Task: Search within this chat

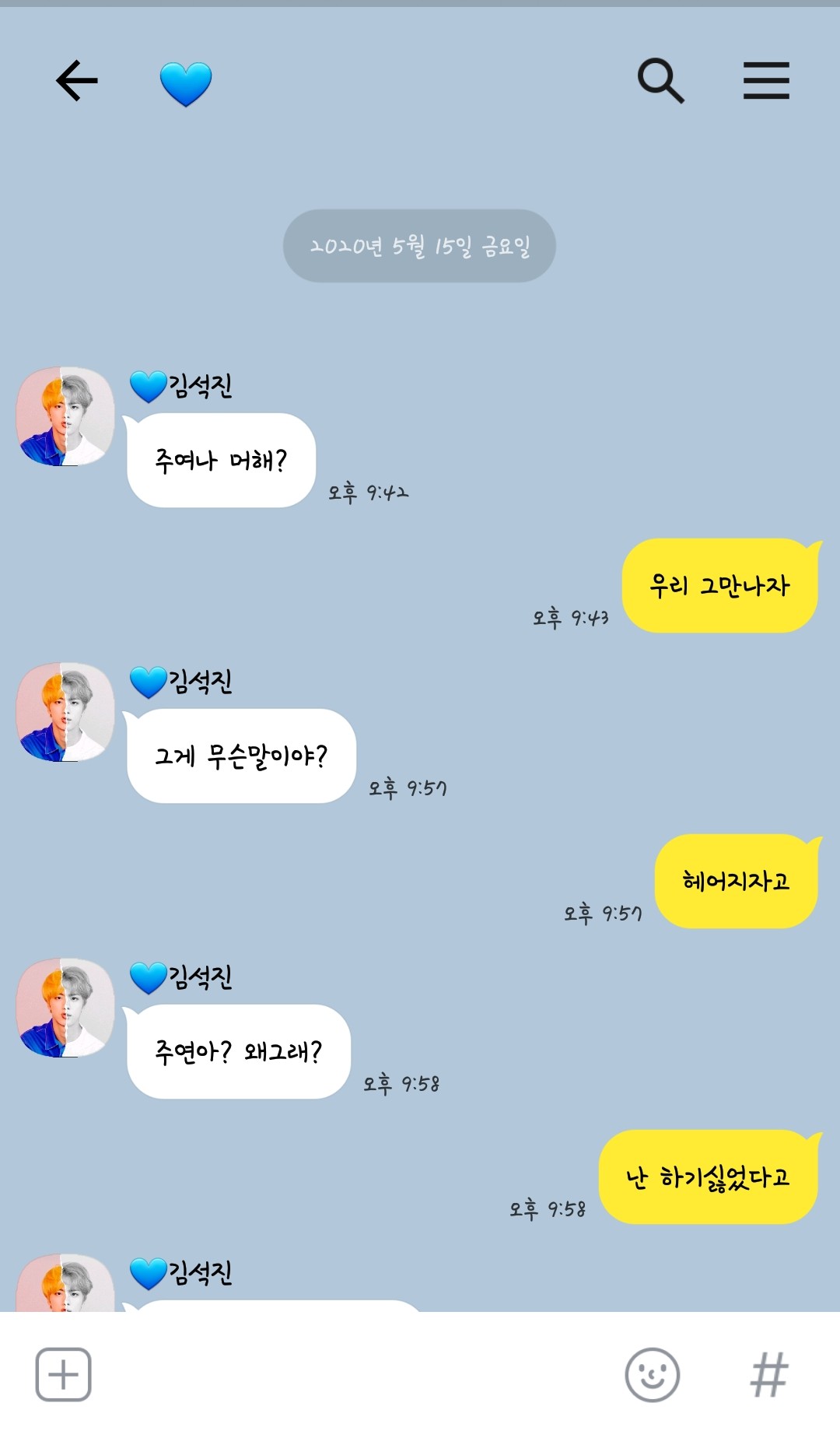Action: pyautogui.click(x=660, y=81)
